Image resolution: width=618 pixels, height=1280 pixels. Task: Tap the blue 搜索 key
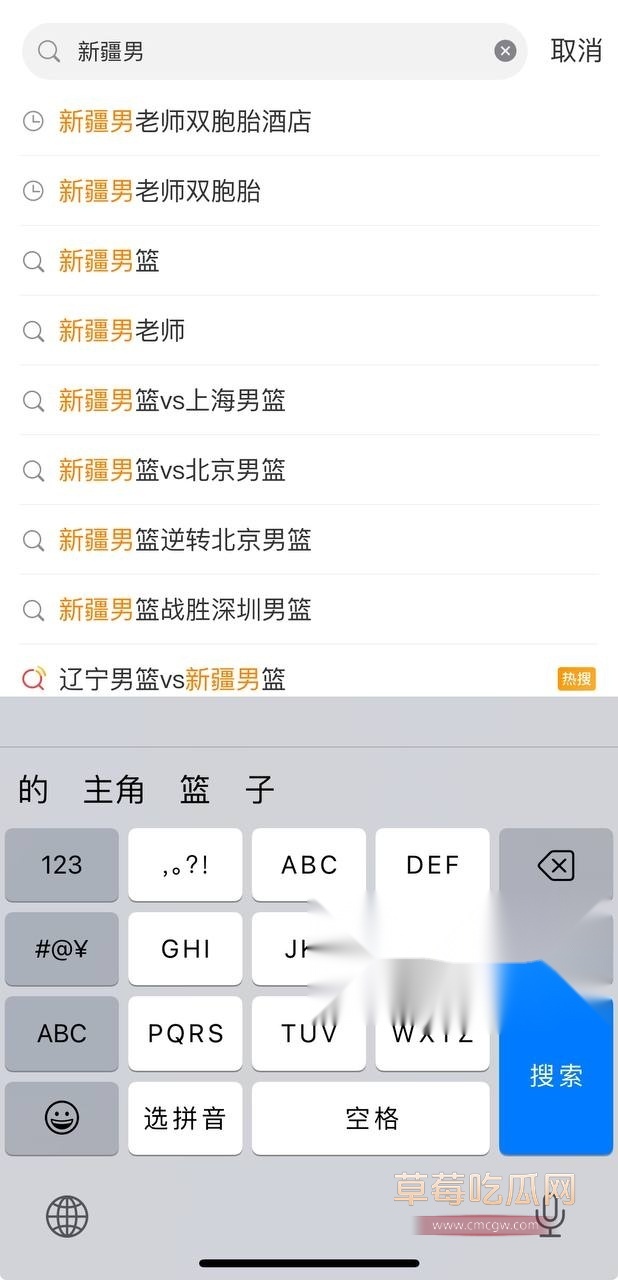coord(556,1076)
